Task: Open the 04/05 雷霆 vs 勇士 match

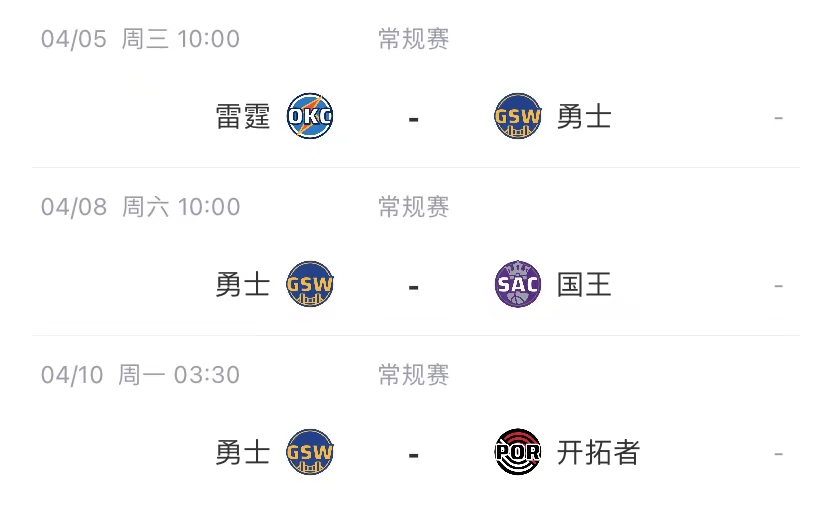Action: point(413,118)
